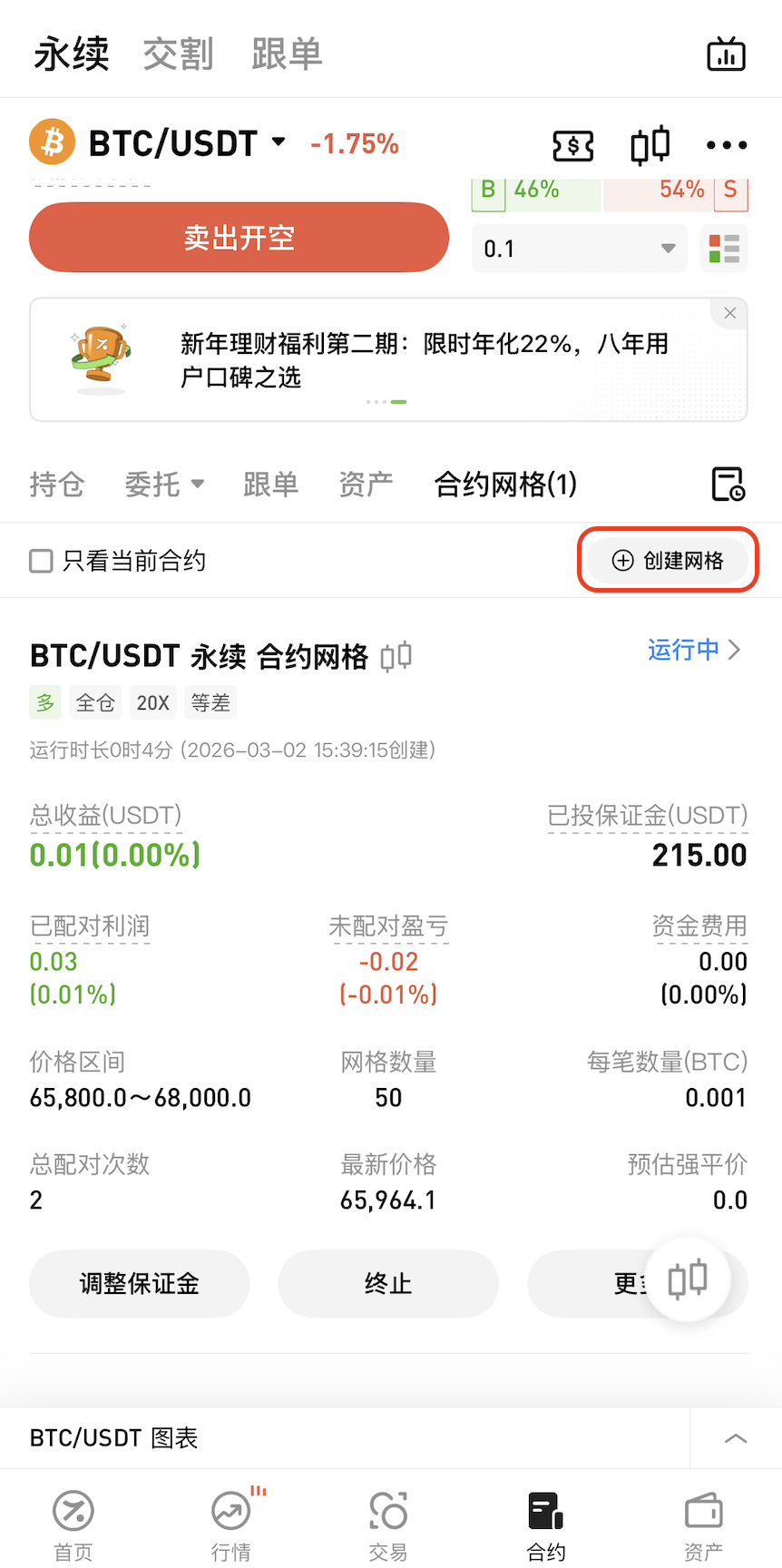Image resolution: width=782 pixels, height=1568 pixels.
Task: Go to the 行情 bottom tab
Action: (x=231, y=1526)
